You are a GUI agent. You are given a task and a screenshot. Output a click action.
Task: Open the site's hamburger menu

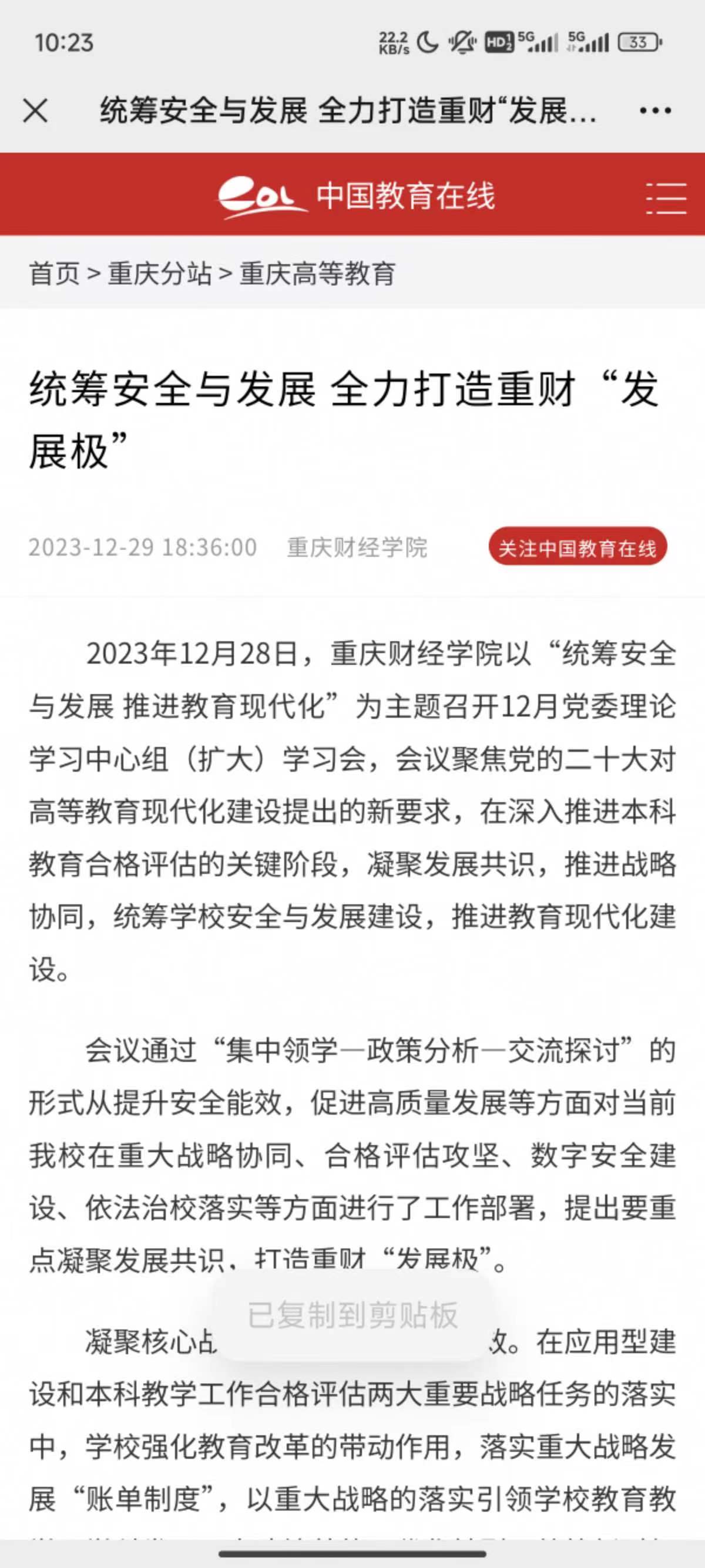pos(666,198)
